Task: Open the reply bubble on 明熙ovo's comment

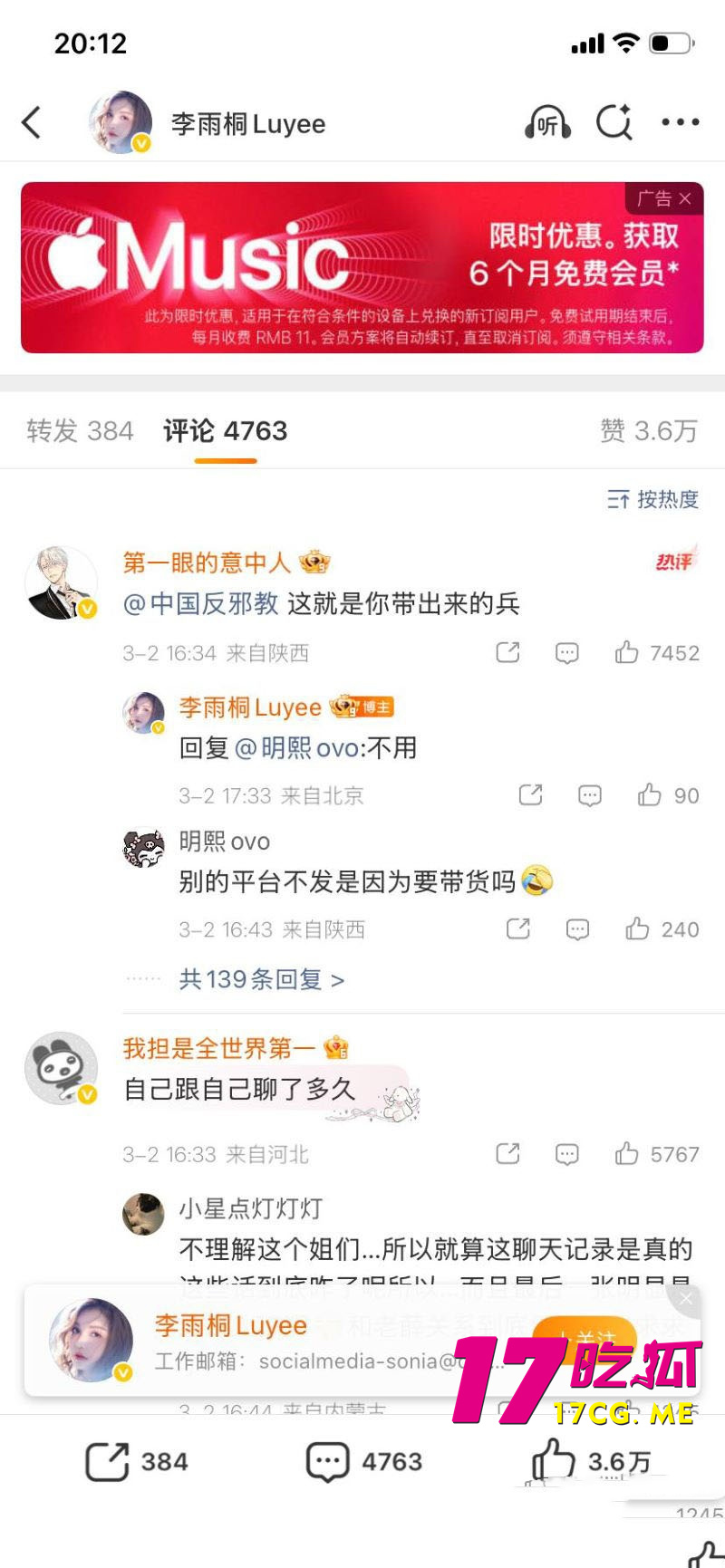Action: [577, 928]
